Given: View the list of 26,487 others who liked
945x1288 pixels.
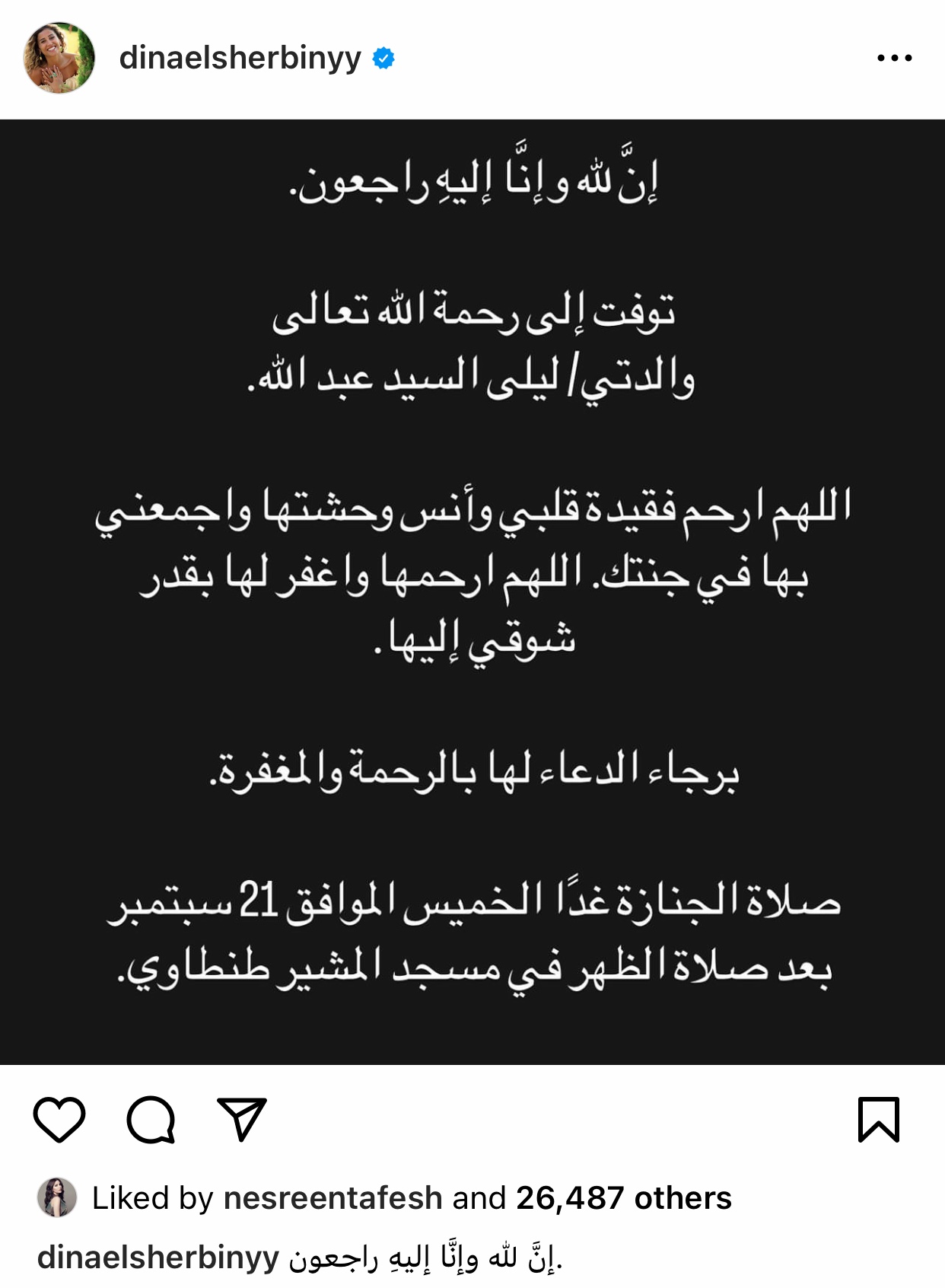Looking at the screenshot, I should coord(623,1198).
